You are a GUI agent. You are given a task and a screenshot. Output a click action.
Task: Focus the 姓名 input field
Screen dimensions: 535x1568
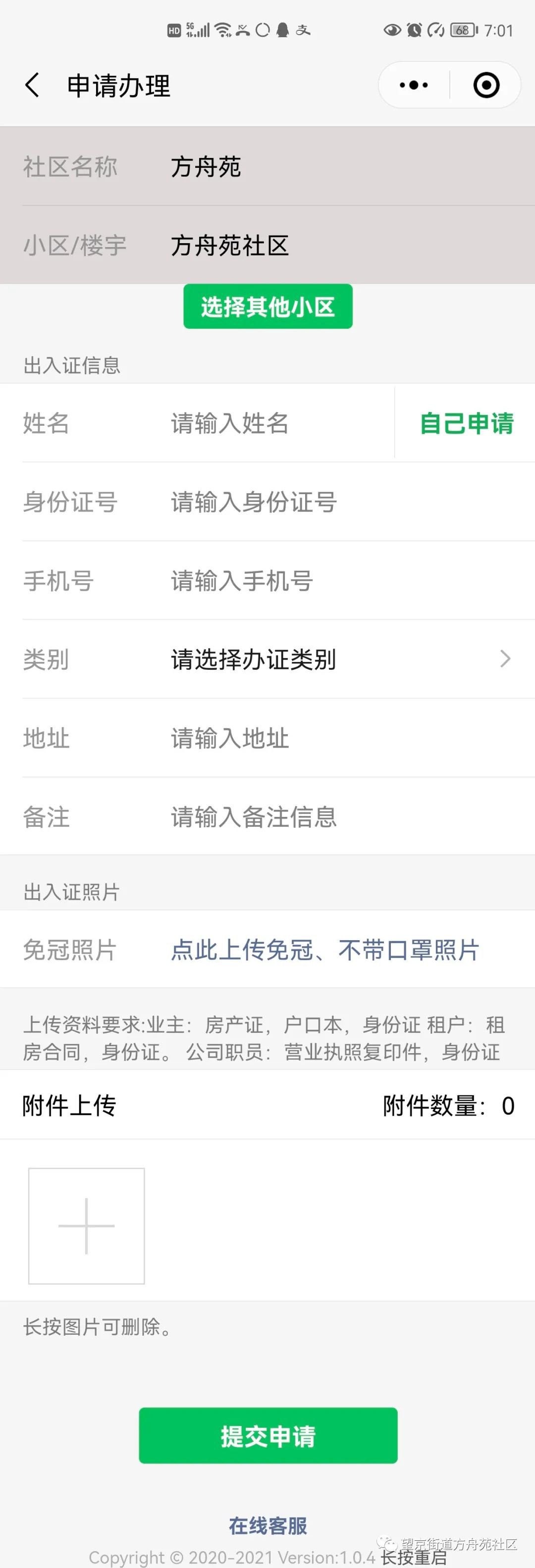point(274,423)
